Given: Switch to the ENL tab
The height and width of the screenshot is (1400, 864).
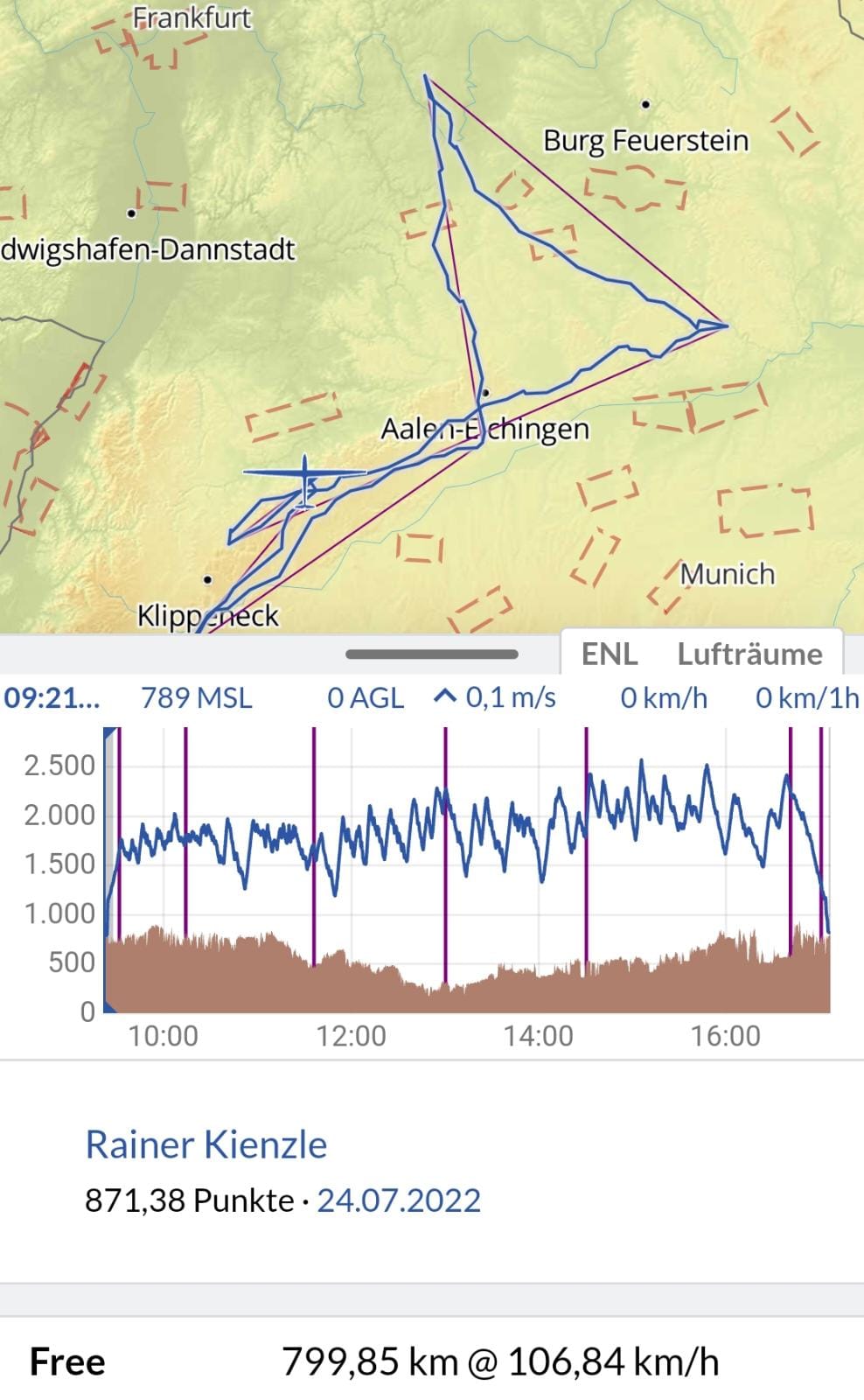Looking at the screenshot, I should [610, 654].
